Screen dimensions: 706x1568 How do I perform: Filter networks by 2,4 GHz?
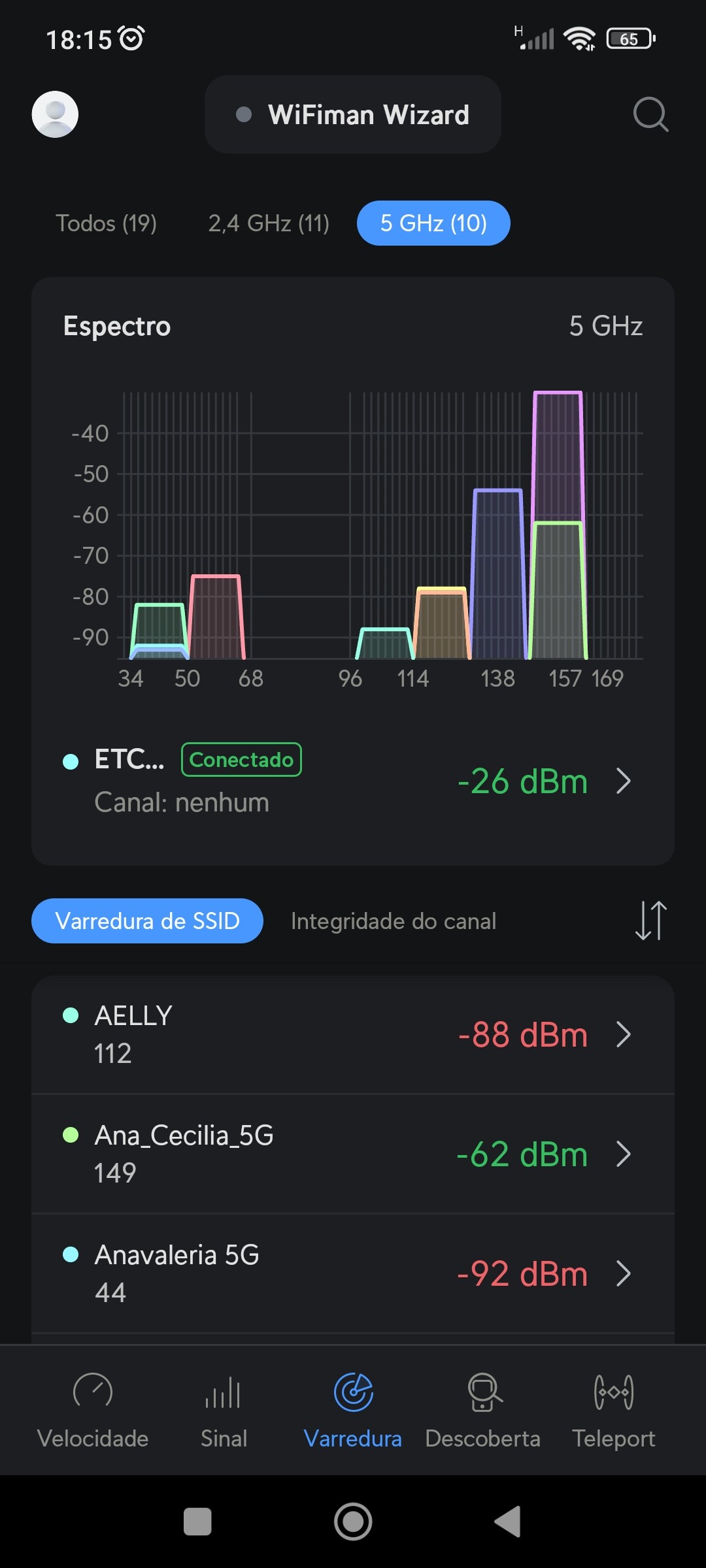tap(269, 223)
